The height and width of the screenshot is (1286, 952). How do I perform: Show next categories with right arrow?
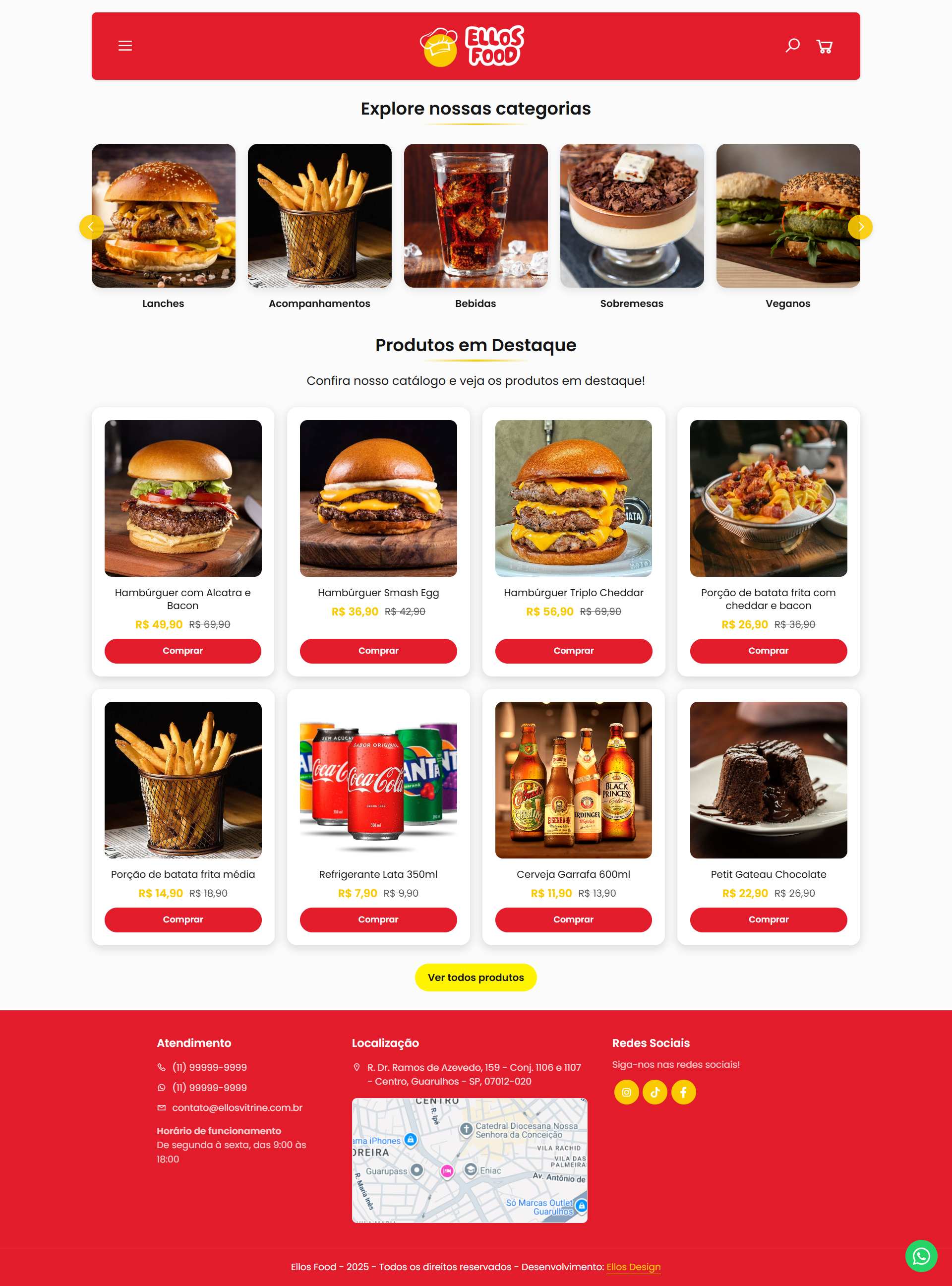pyautogui.click(x=860, y=227)
